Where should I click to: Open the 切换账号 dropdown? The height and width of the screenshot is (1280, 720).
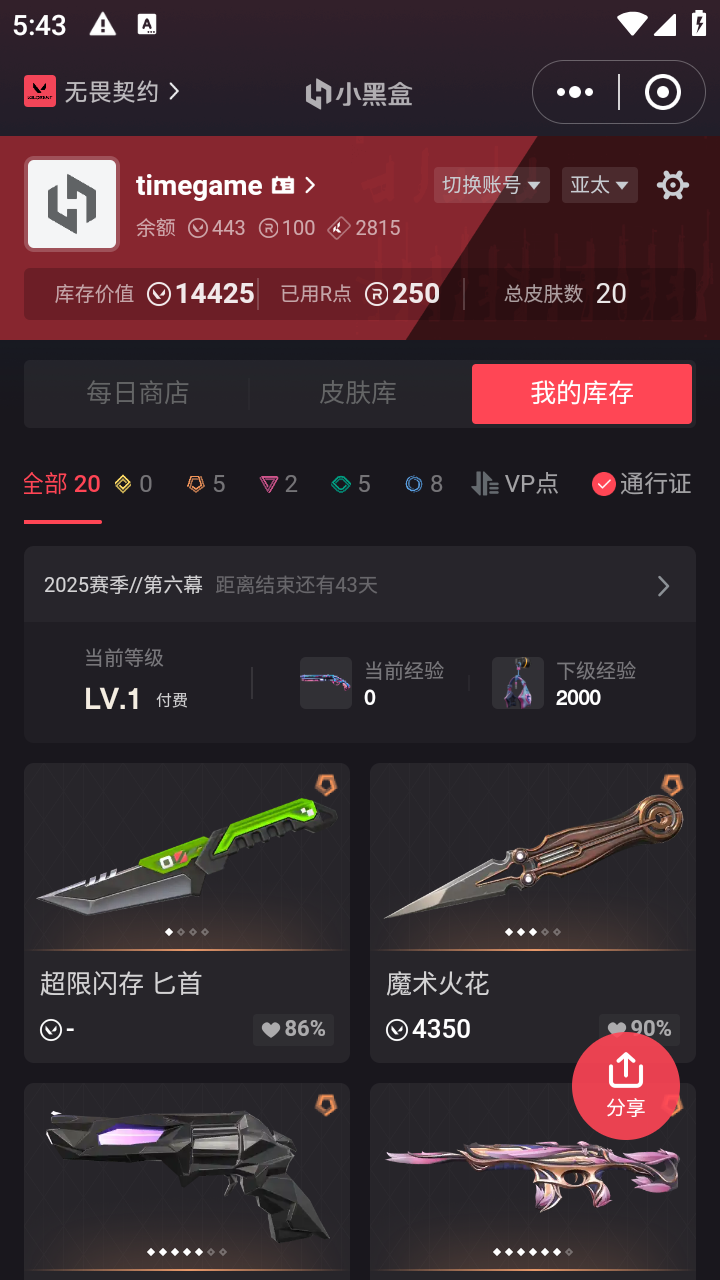(491, 185)
